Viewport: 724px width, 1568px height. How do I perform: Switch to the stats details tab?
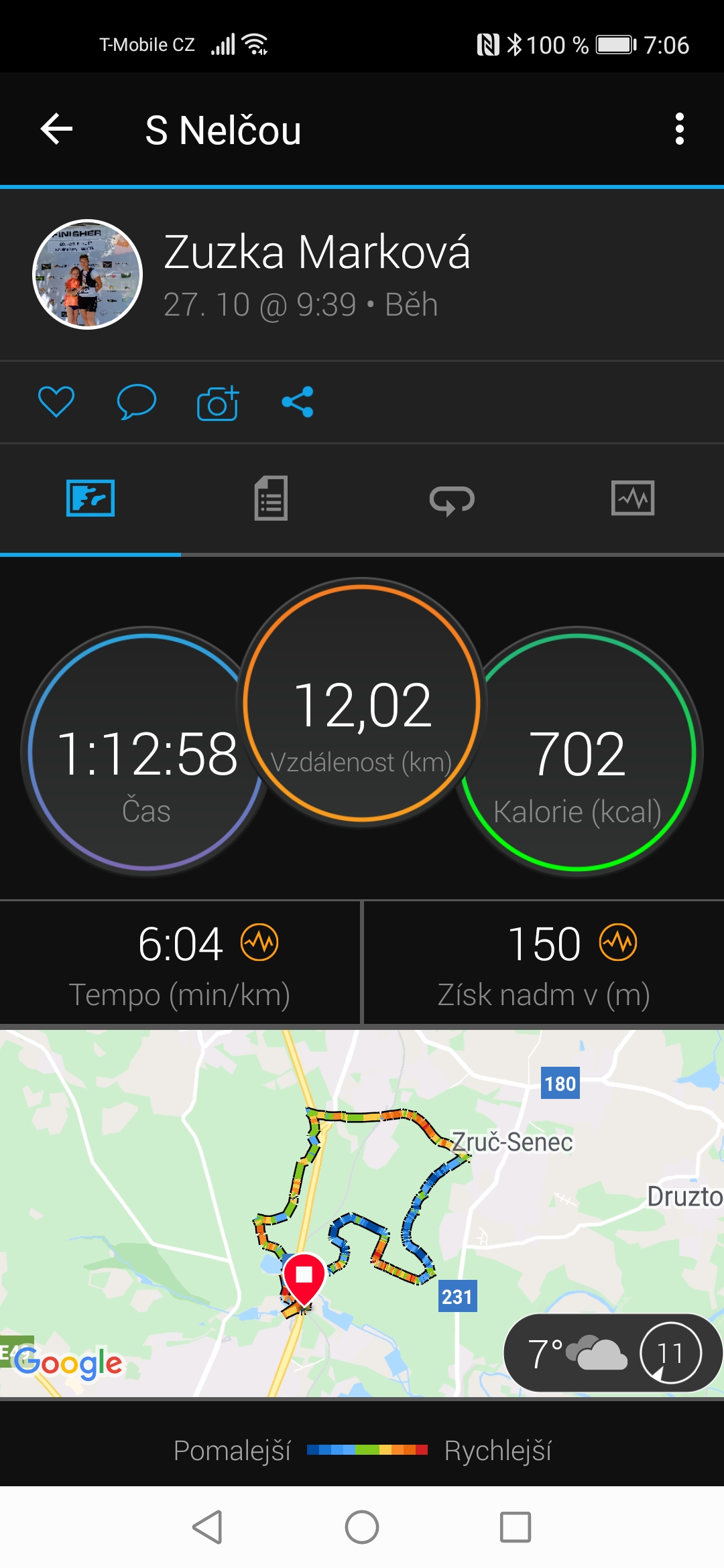coord(271,499)
